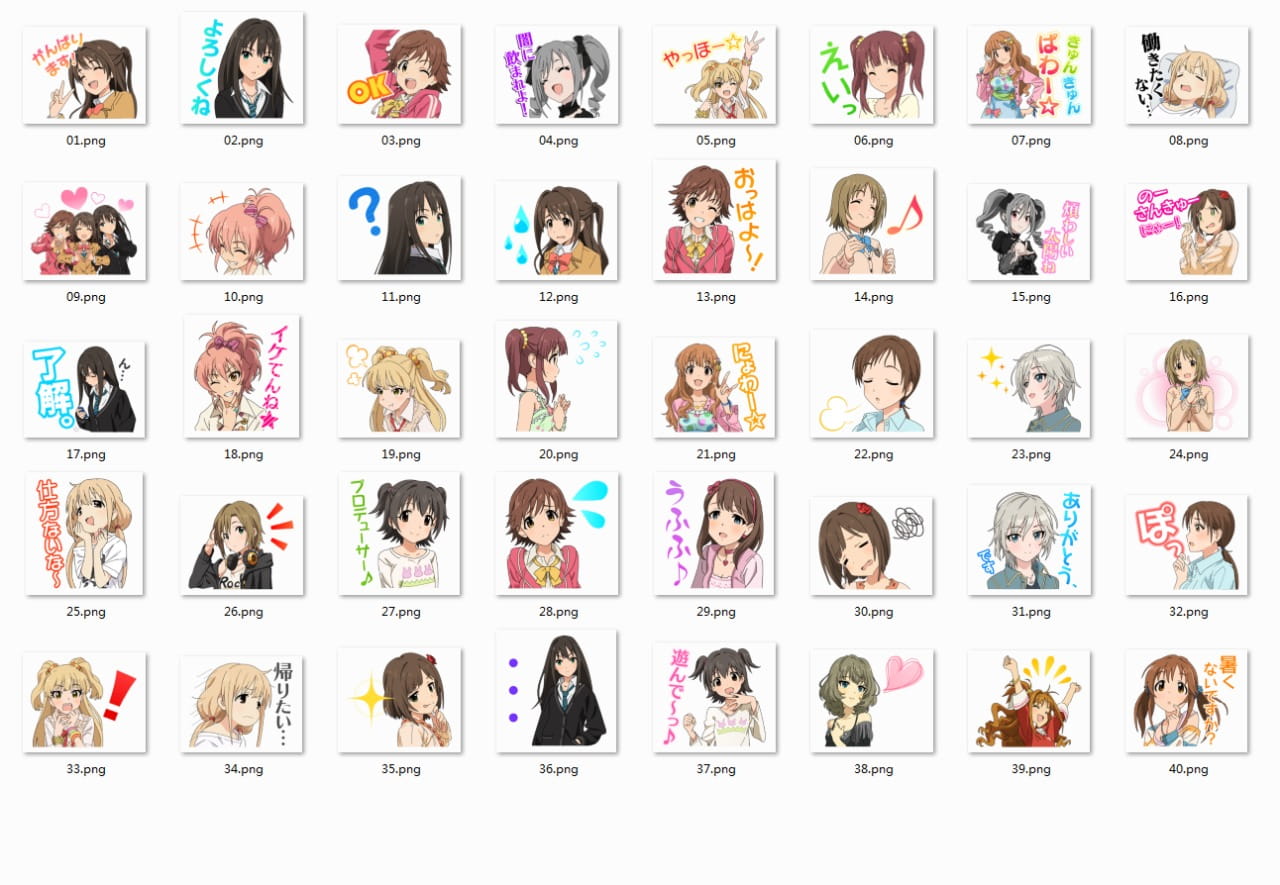Open the file 01.png

click(x=85, y=76)
